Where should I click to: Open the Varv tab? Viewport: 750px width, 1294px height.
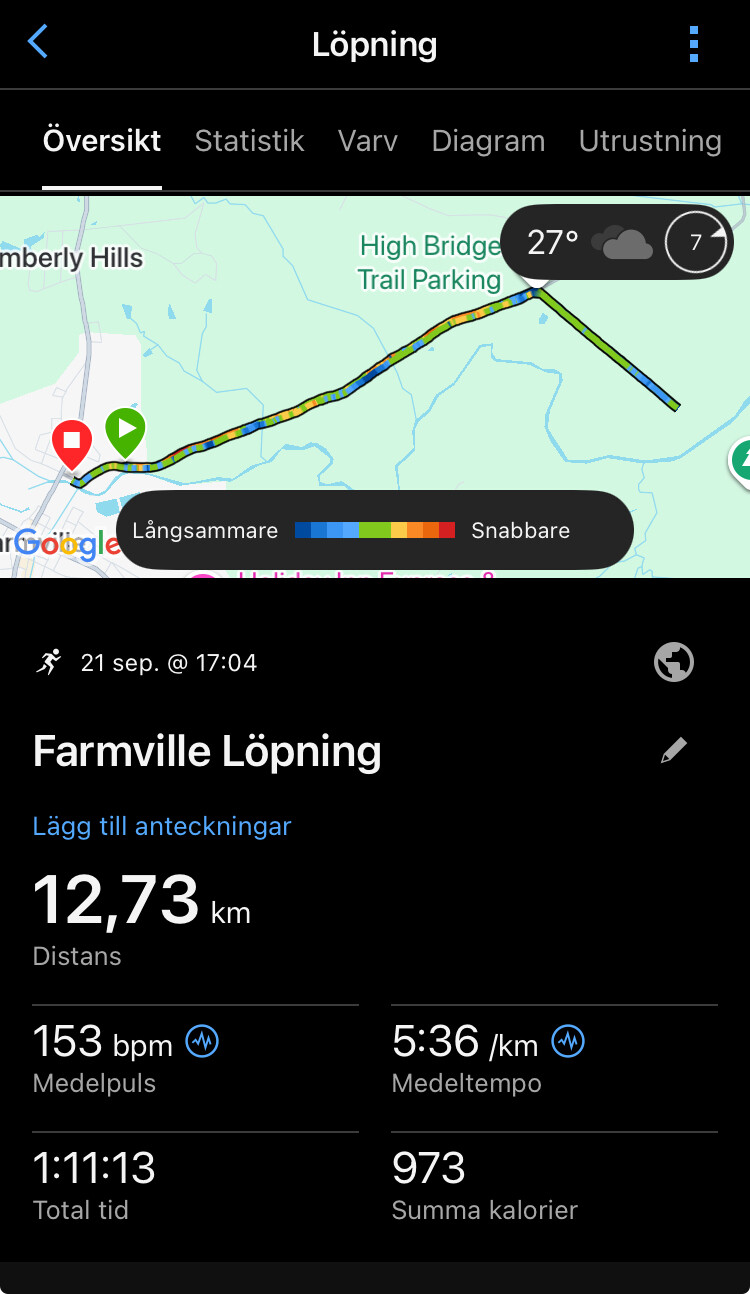368,141
